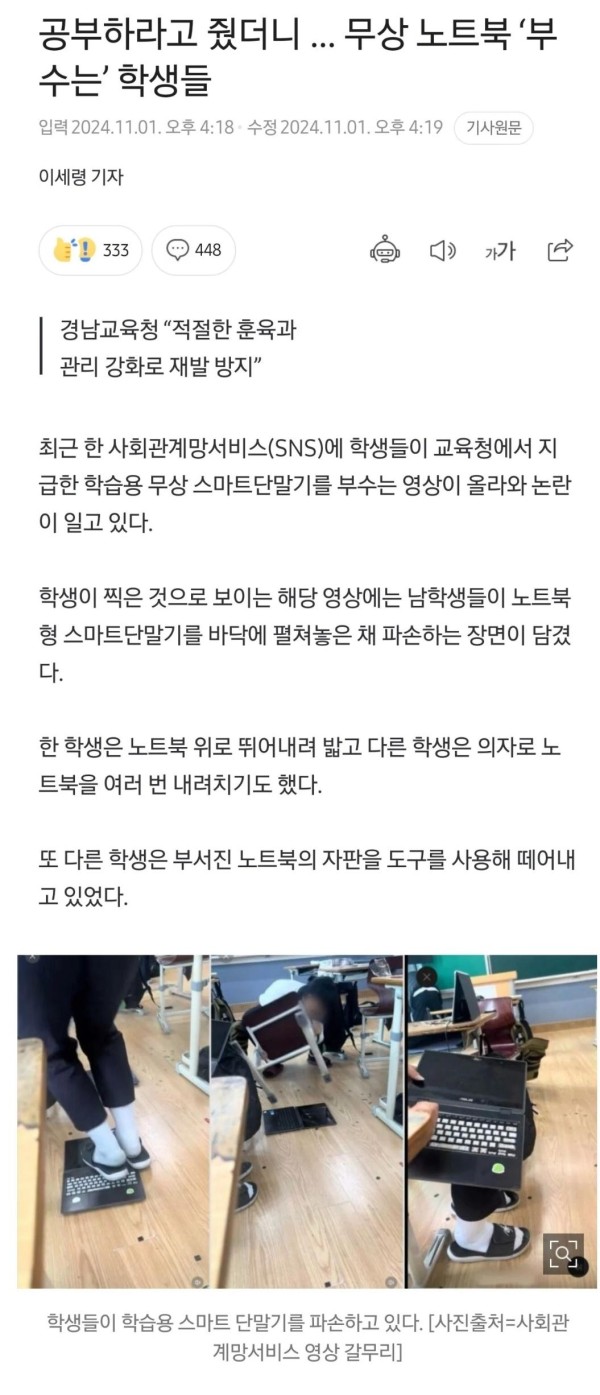Adjust font size with the 가가 icon
The width and height of the screenshot is (600, 1395).
pos(500,251)
